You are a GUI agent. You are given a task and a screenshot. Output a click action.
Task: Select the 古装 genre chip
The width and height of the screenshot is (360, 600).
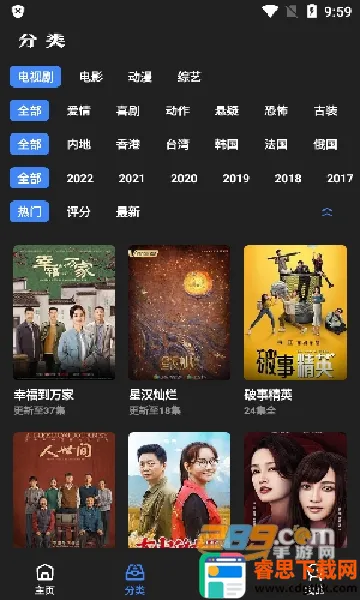pyautogui.click(x=326, y=111)
